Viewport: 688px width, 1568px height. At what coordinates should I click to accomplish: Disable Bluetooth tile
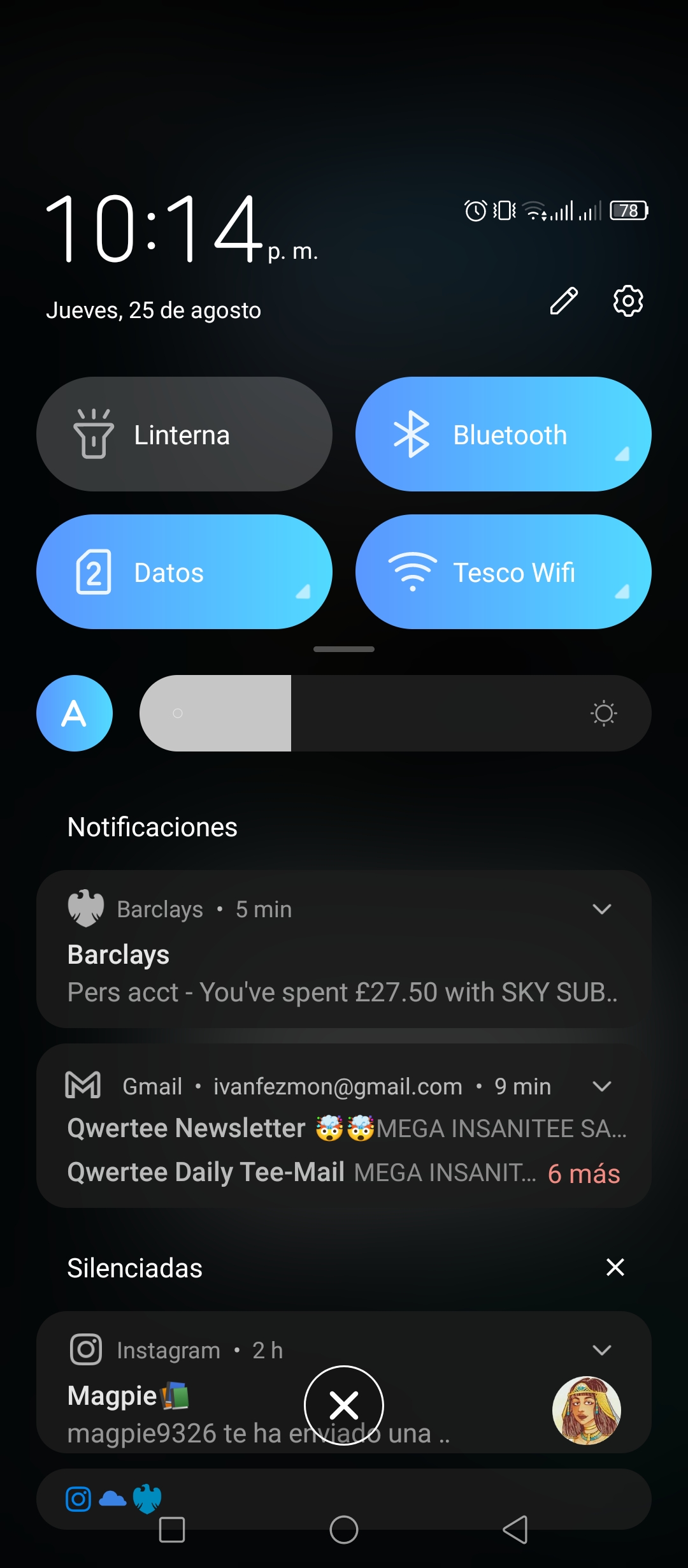503,434
